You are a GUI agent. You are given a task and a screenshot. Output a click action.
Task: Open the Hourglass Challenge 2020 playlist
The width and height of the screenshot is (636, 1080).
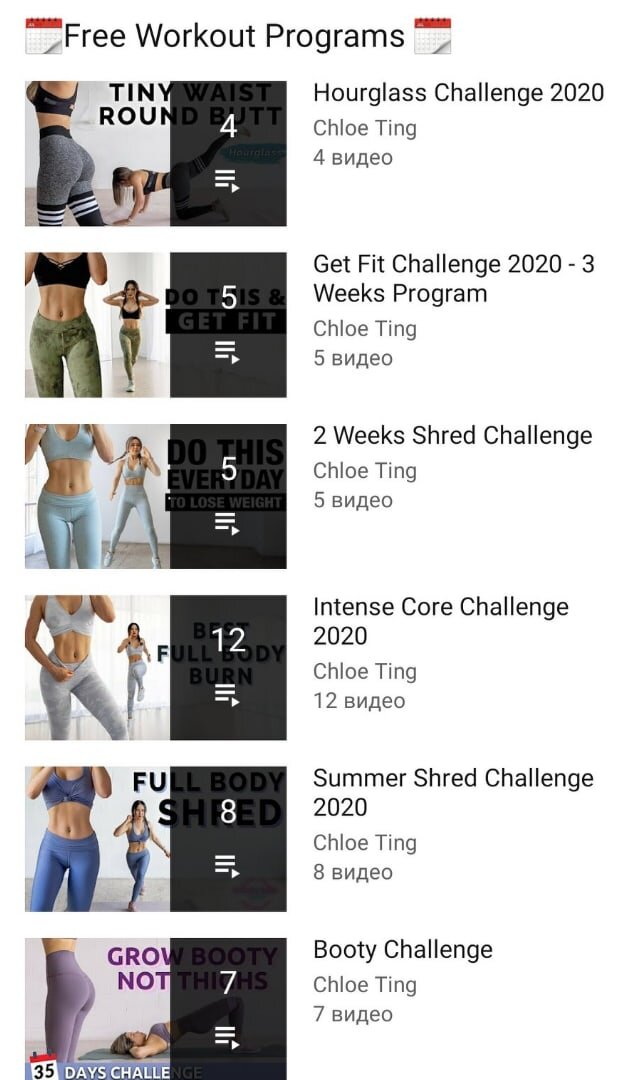pos(458,93)
